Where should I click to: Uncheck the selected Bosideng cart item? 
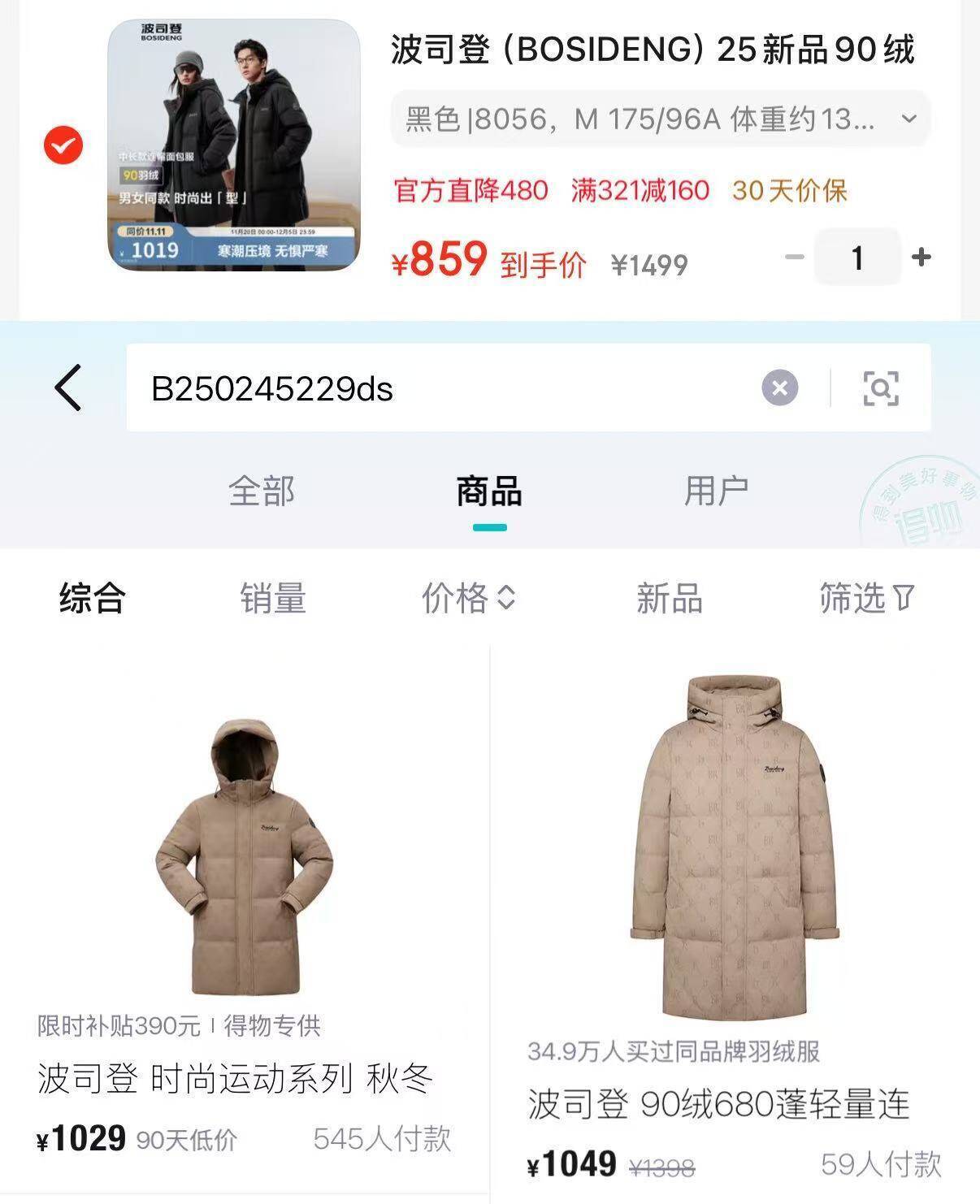(x=63, y=146)
